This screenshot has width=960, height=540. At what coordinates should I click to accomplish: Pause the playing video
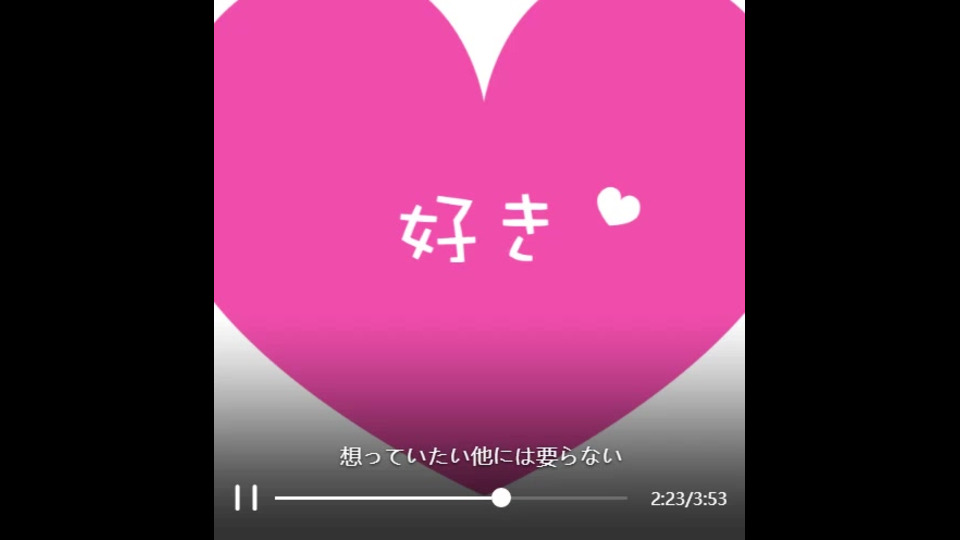[246, 498]
